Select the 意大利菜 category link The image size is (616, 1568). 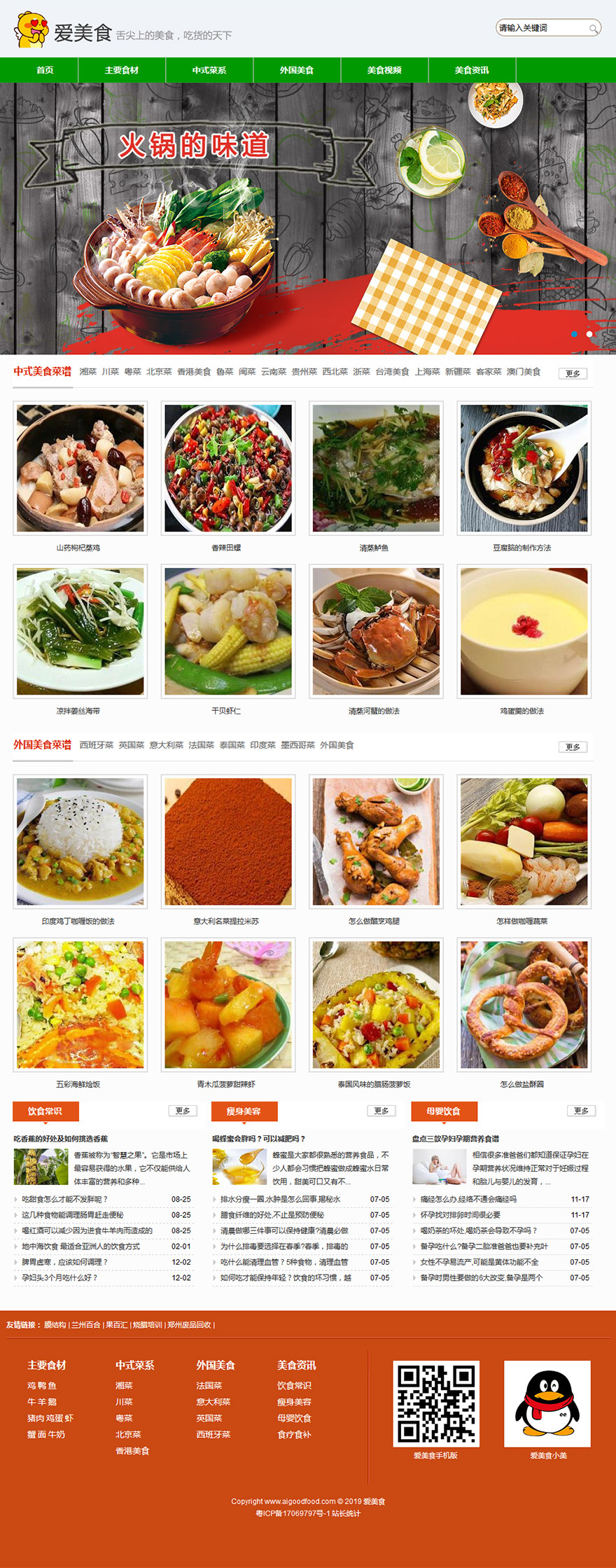coord(166,745)
